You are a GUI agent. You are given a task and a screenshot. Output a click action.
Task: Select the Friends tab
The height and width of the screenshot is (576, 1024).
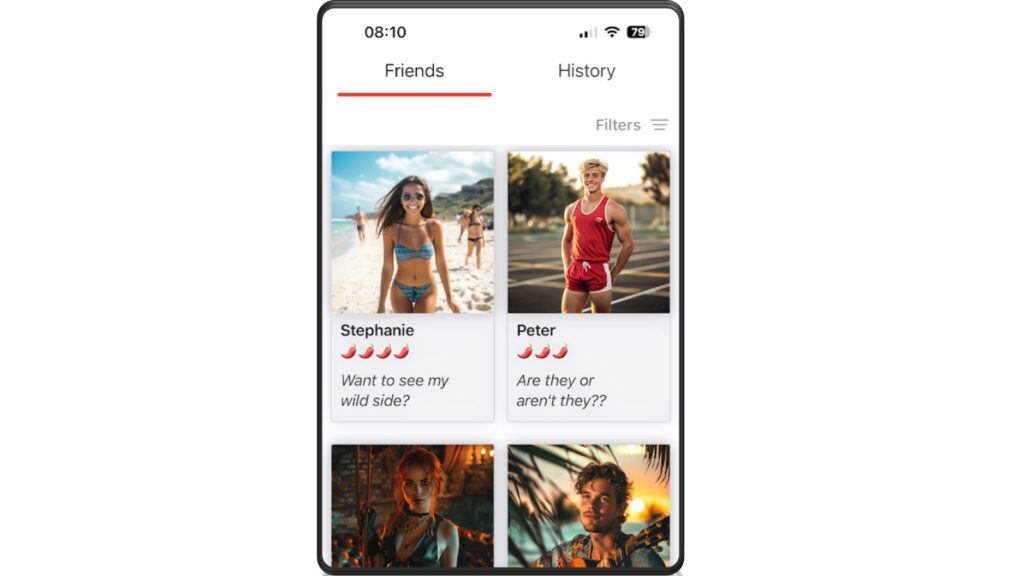pos(414,71)
